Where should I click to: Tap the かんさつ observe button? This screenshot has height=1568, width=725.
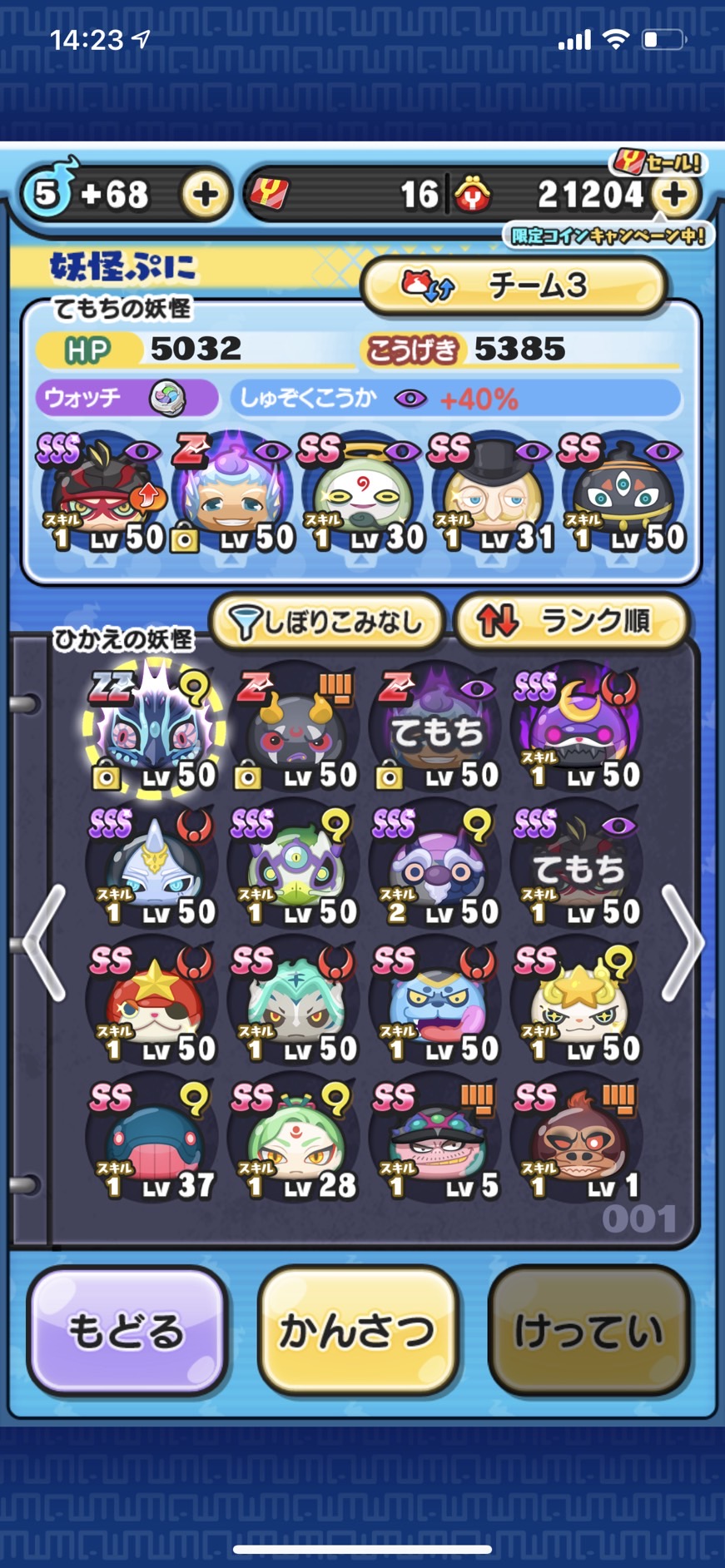click(358, 1330)
